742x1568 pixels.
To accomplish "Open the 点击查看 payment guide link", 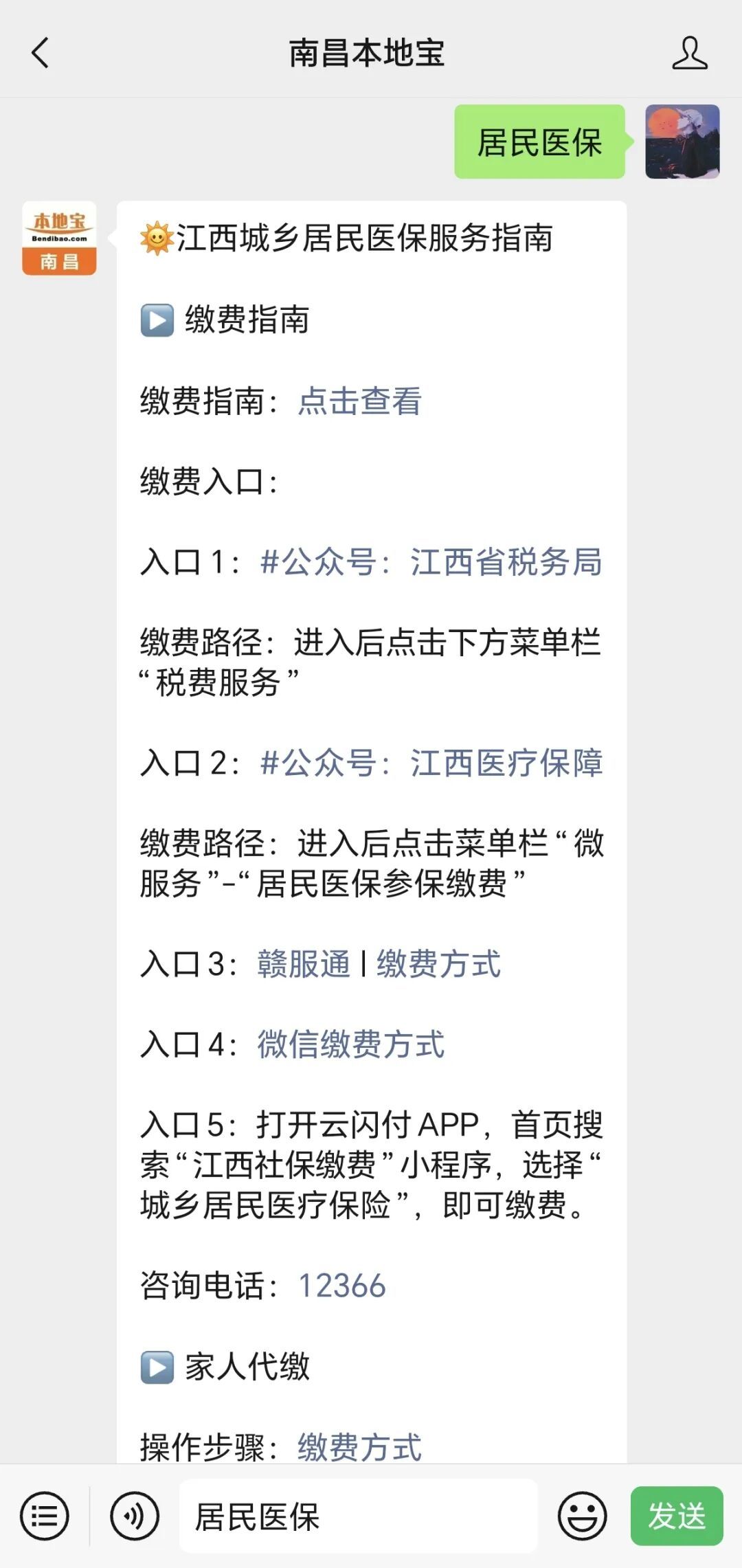I will pyautogui.click(x=359, y=401).
